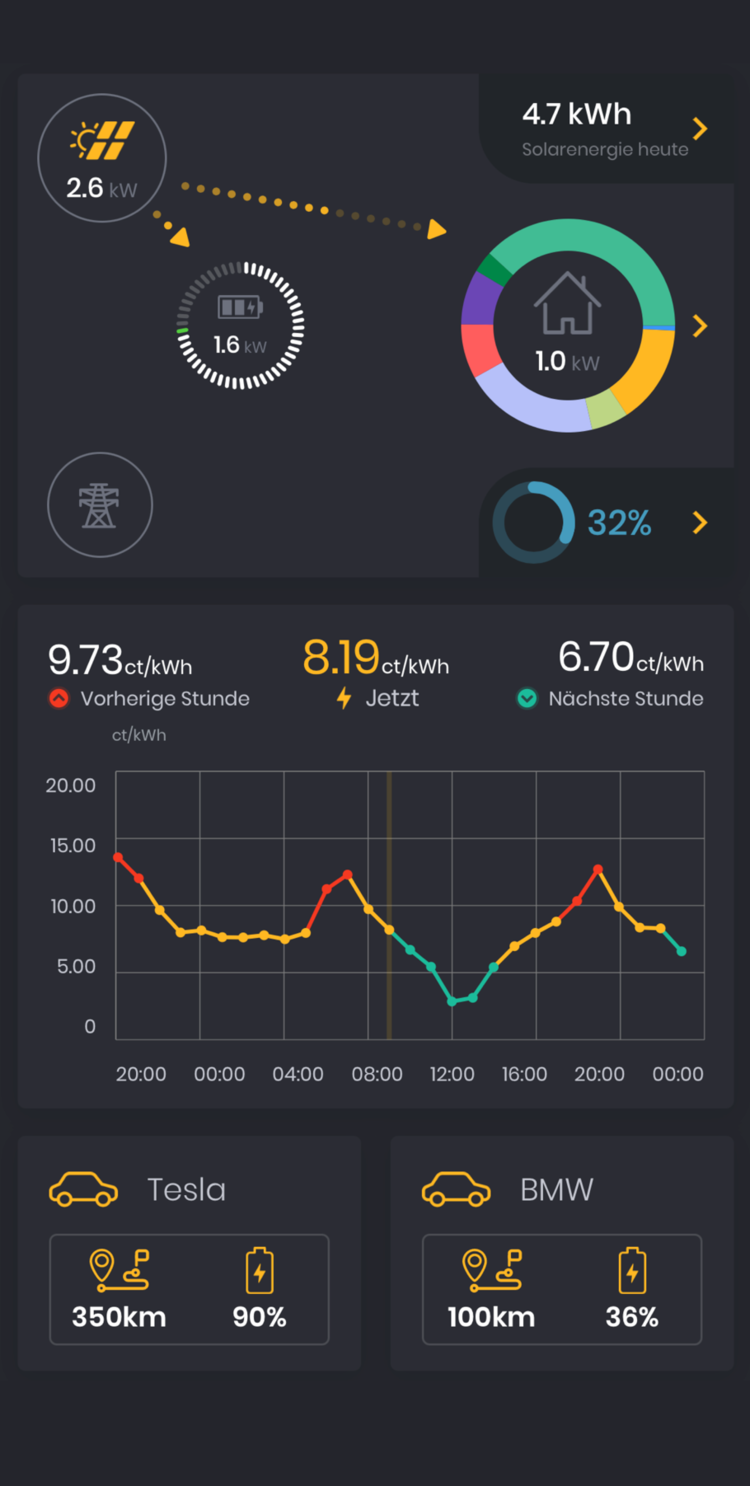The height and width of the screenshot is (1486, 750).
Task: Toggle the green price-decrease indicator for Nächste Stunde
Action: 529,698
